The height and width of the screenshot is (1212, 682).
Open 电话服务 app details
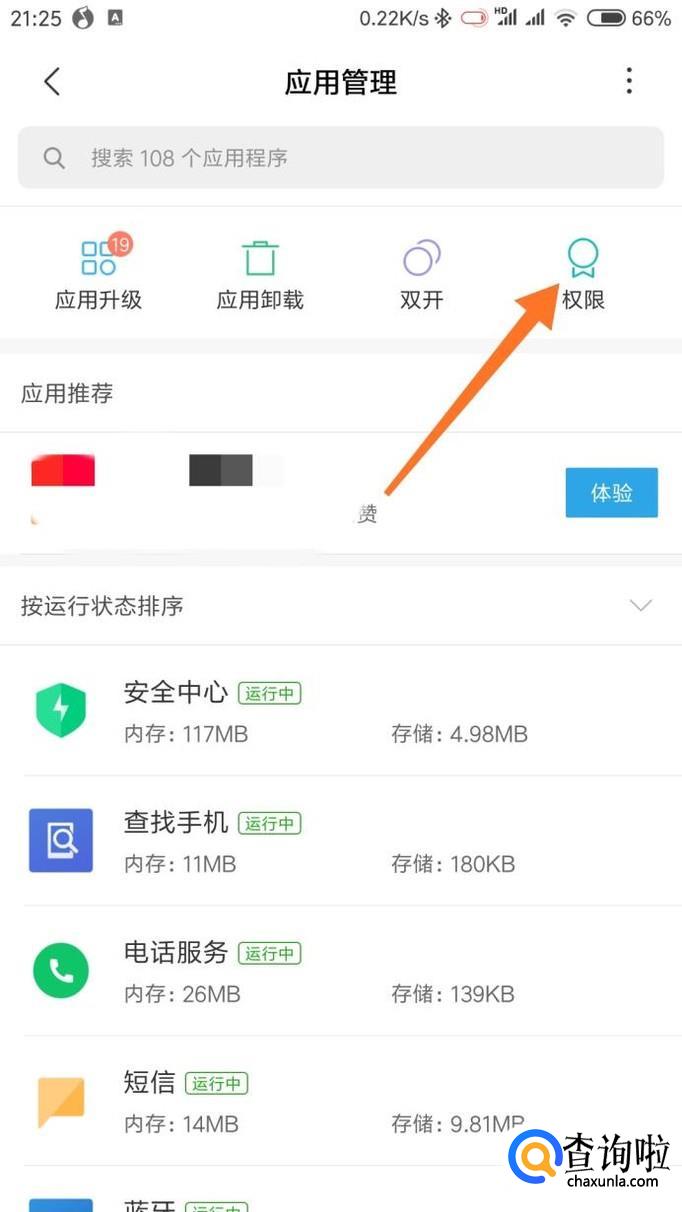(x=340, y=971)
